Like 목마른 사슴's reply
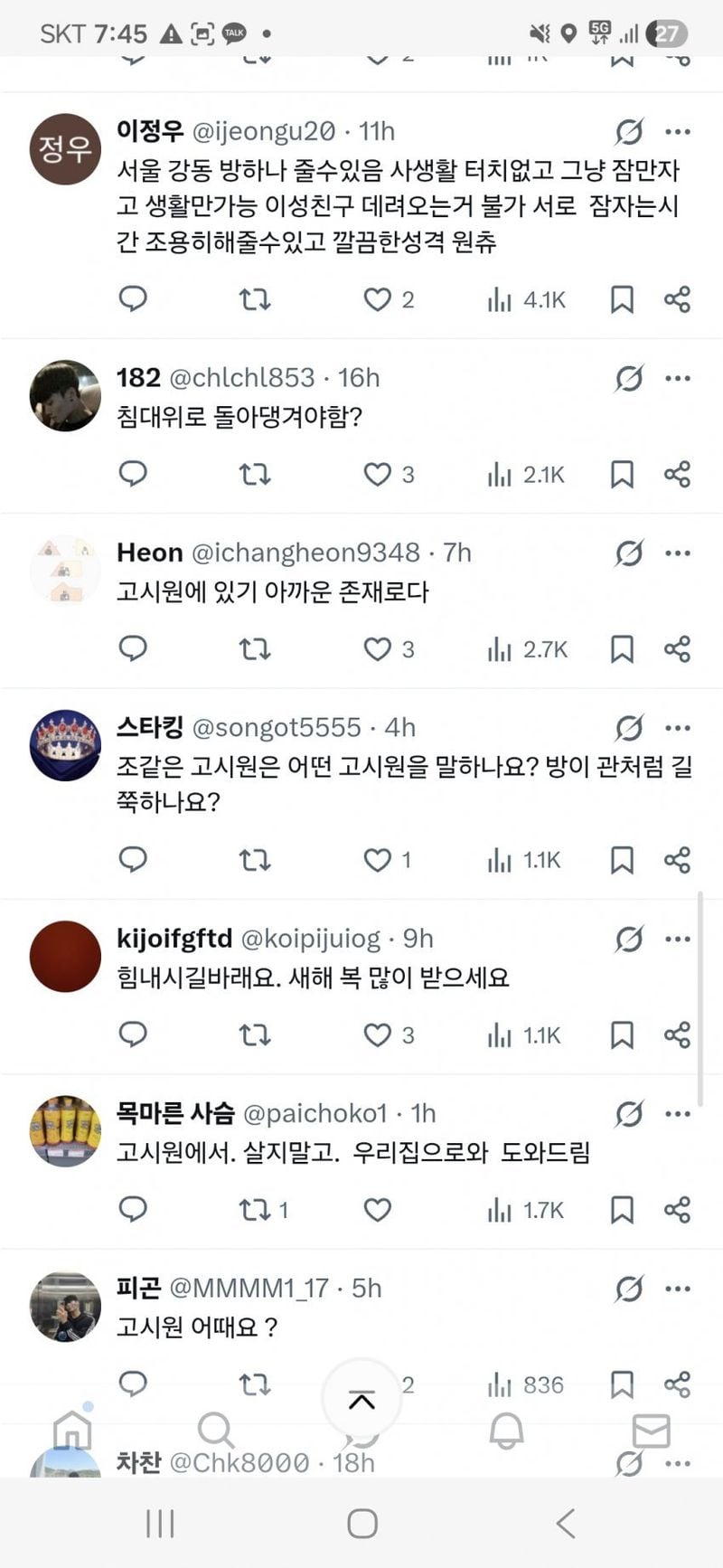Image resolution: width=723 pixels, height=1568 pixels. point(377,1209)
